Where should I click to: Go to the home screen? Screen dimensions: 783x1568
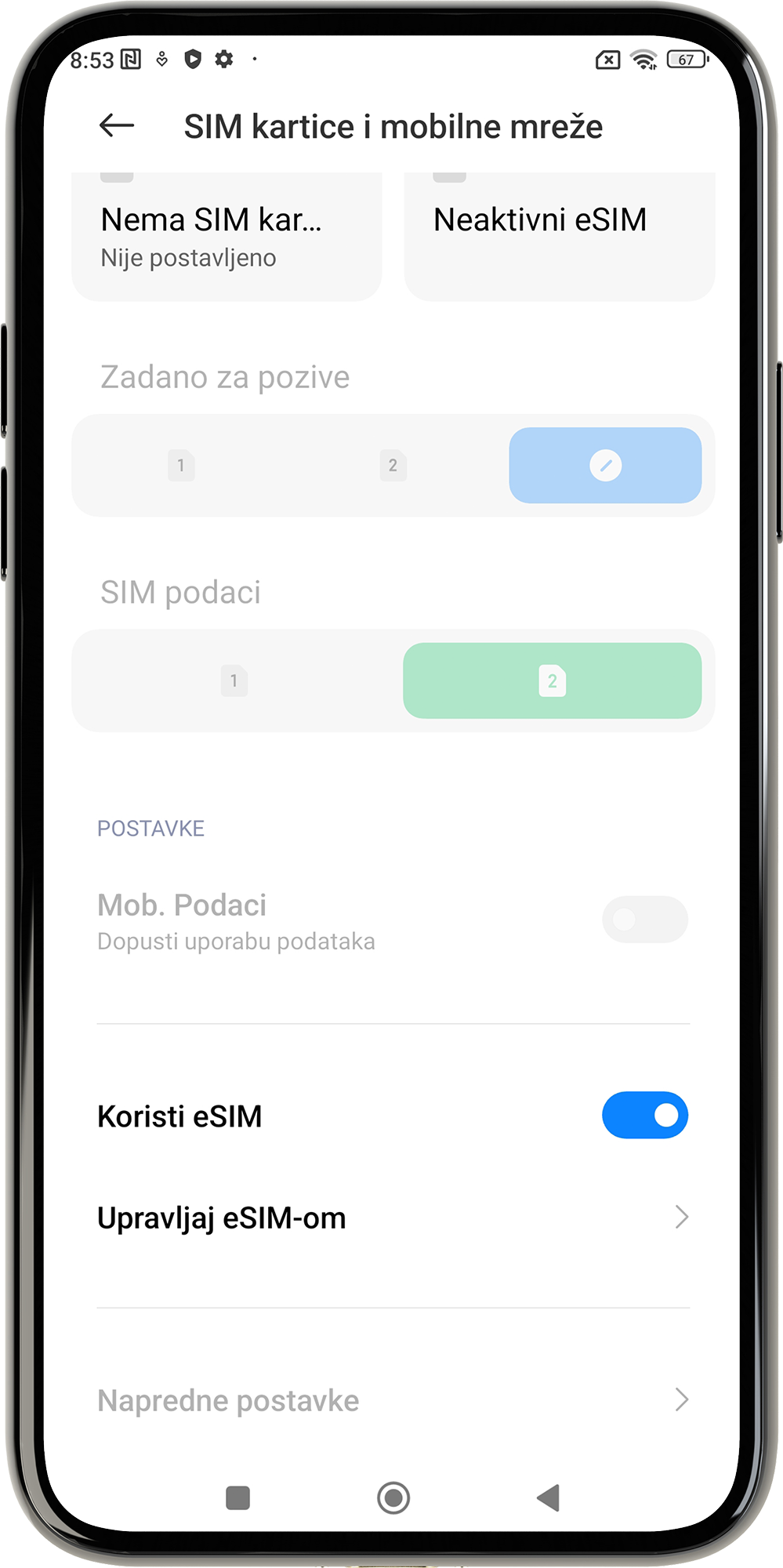coord(393,1497)
